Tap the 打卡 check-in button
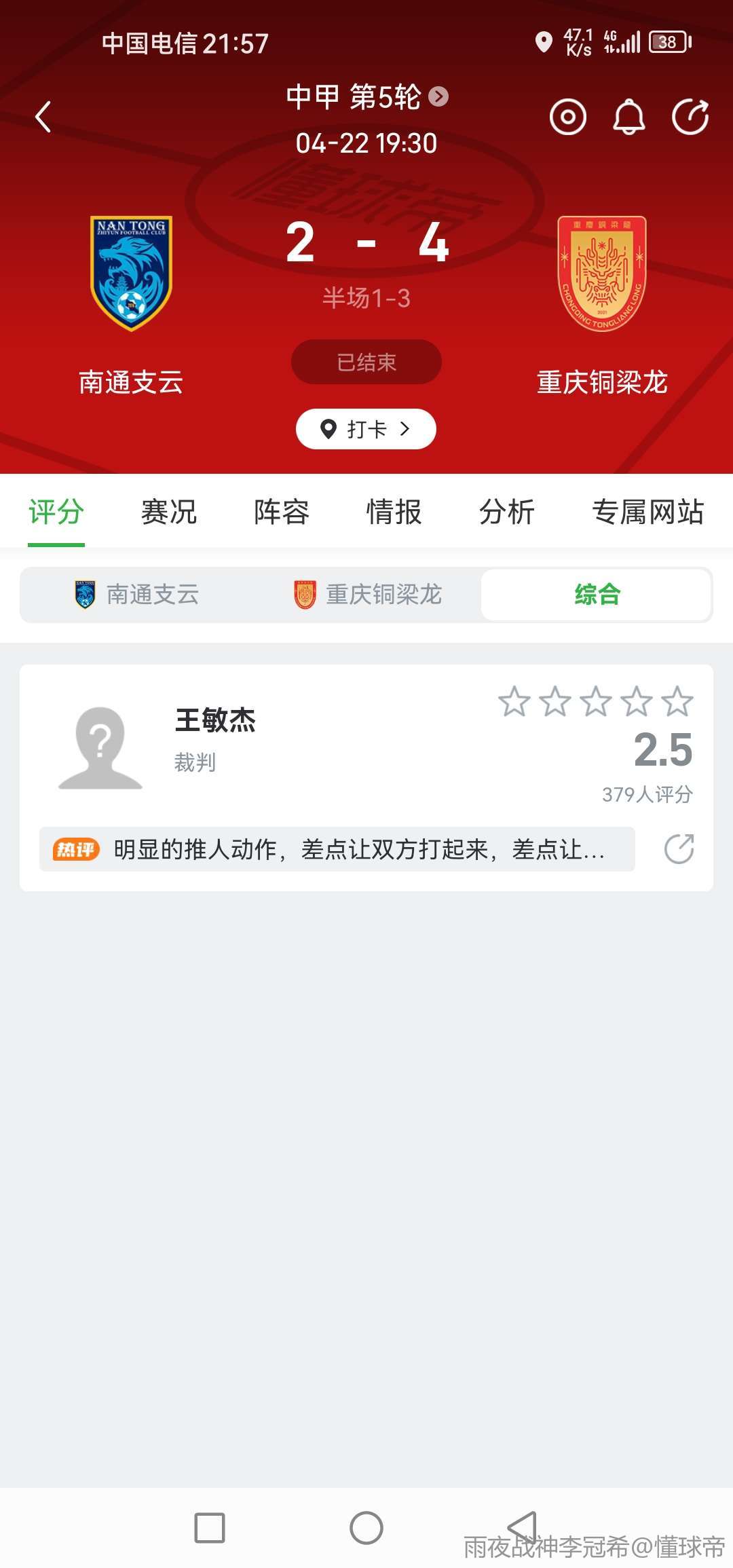This screenshot has width=733, height=1568. (x=366, y=429)
